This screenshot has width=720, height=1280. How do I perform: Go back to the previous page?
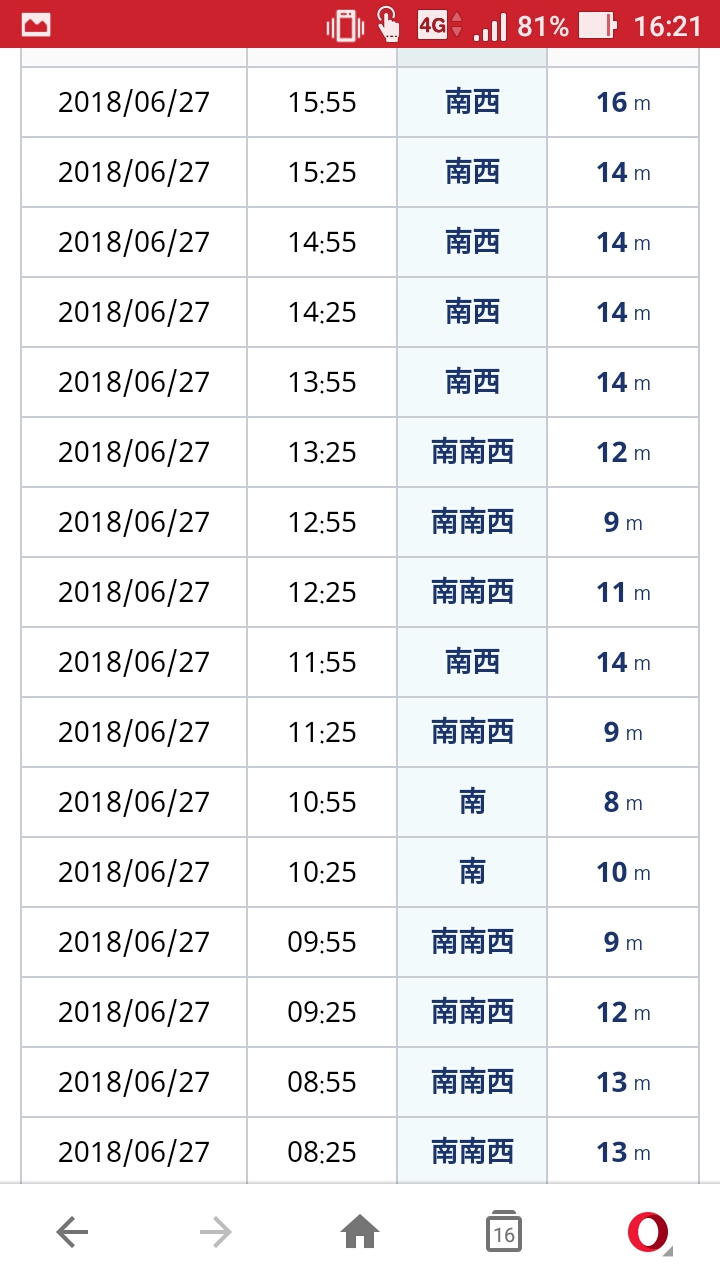coord(72,1233)
